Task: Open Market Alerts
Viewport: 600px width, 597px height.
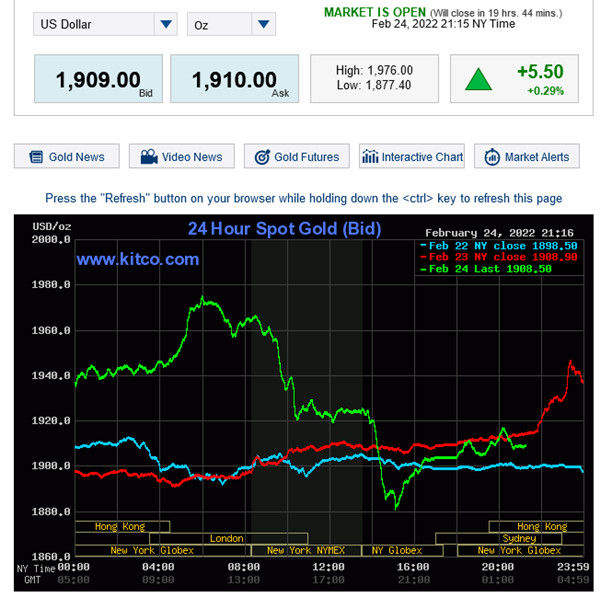Action: pos(527,157)
